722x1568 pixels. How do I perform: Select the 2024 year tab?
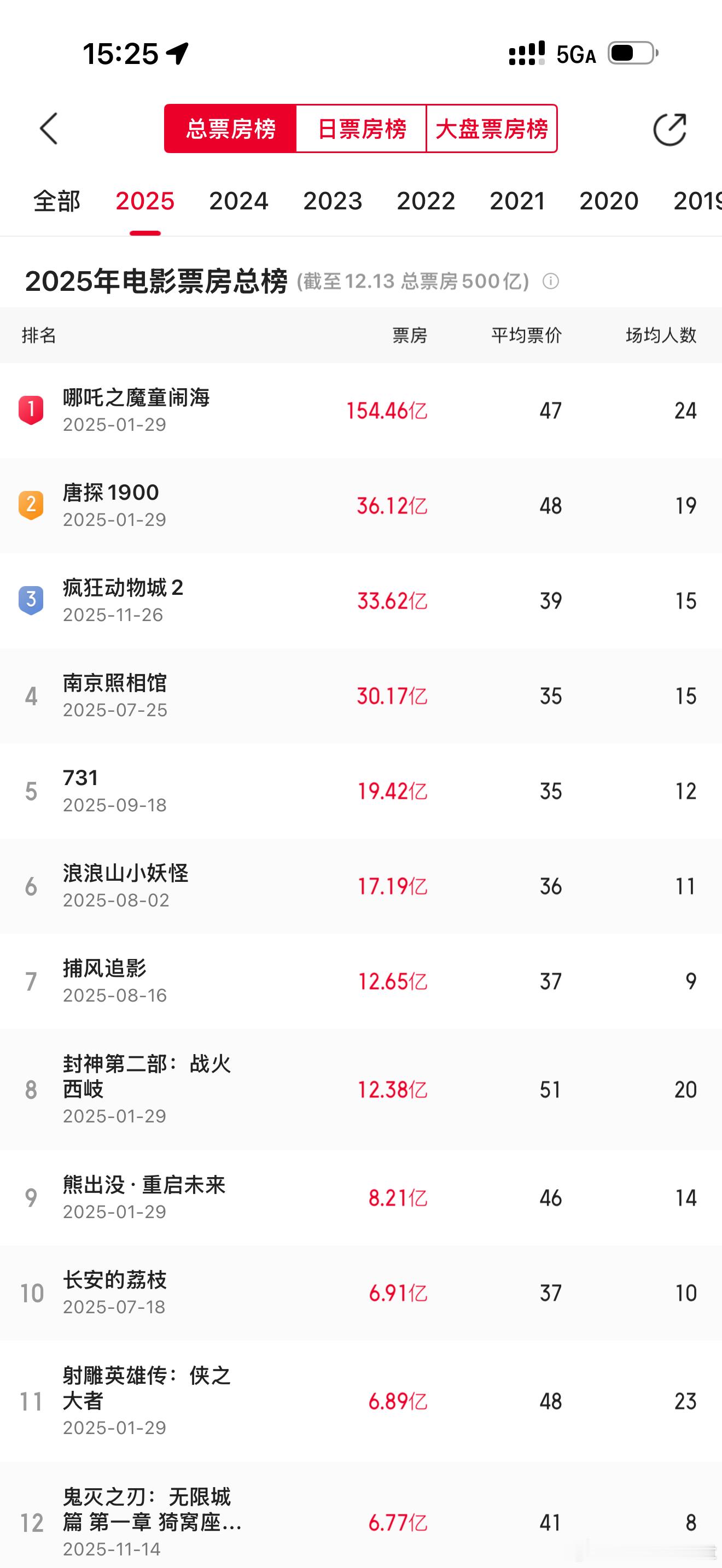(239, 201)
